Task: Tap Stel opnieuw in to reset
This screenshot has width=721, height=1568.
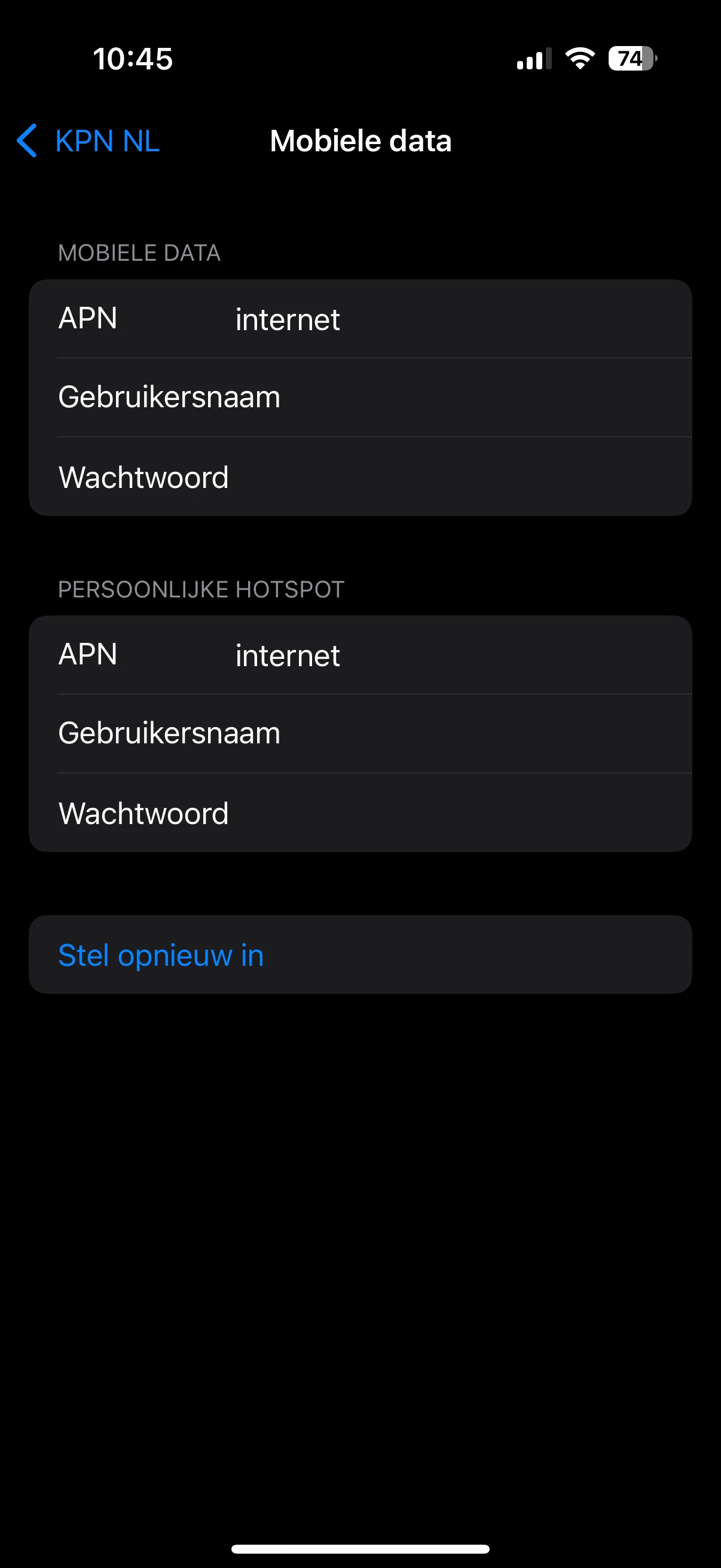Action: [161, 955]
